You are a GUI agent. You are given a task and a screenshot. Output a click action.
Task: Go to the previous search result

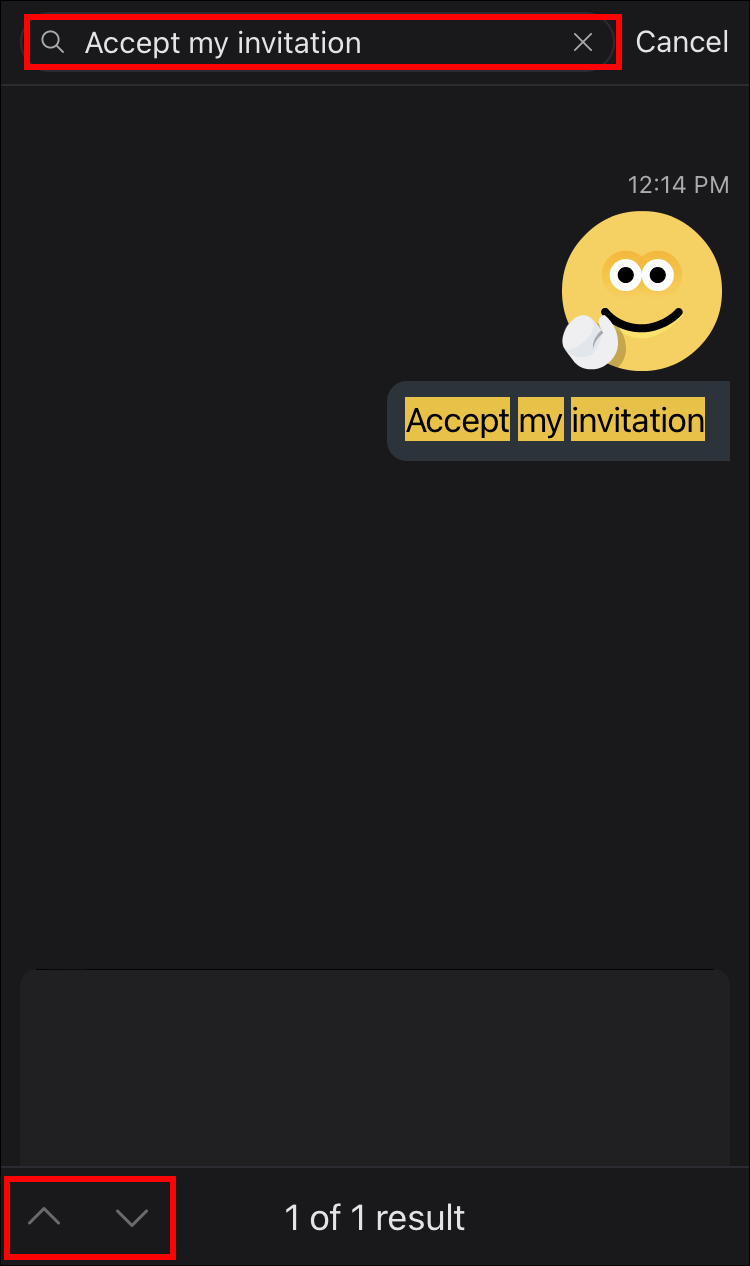click(x=45, y=1217)
